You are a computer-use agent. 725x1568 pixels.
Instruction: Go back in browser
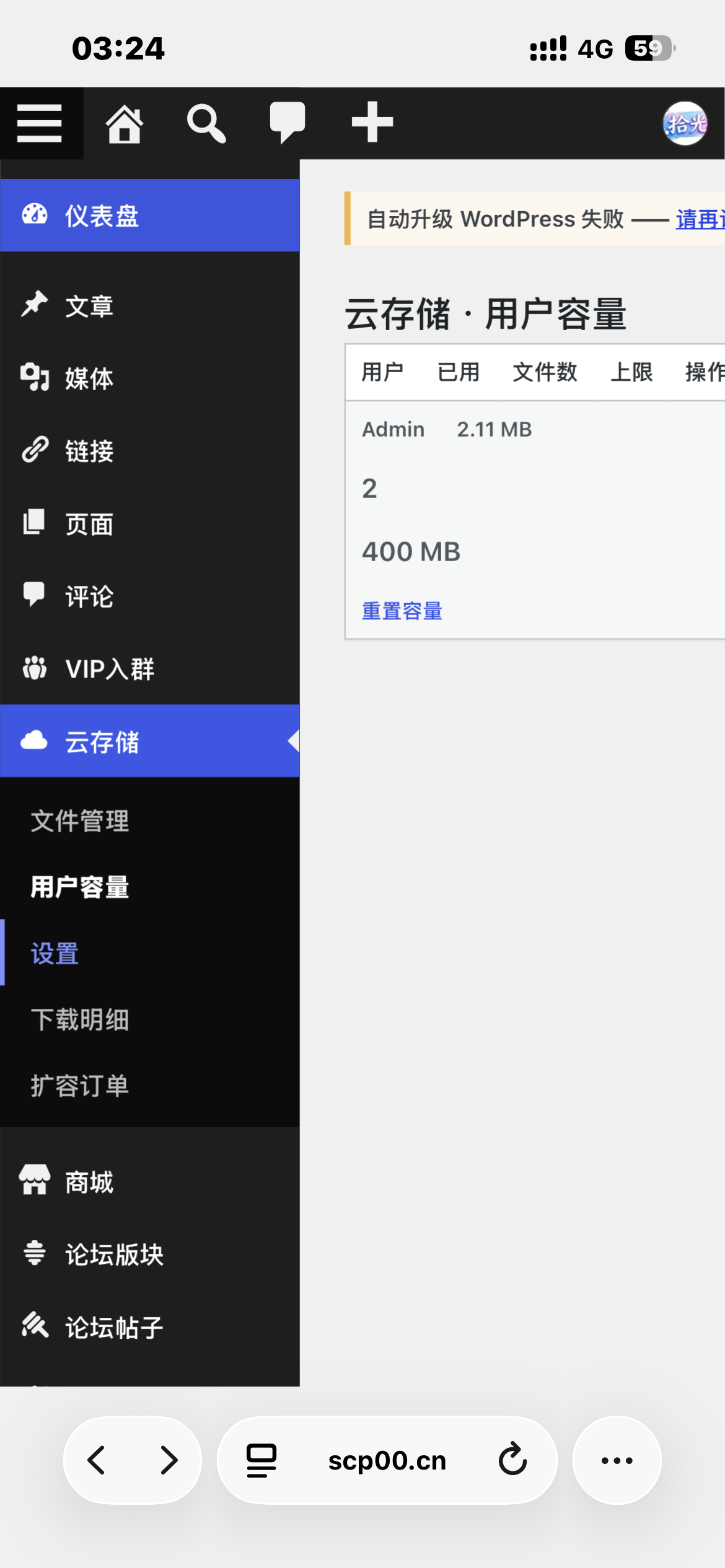tap(97, 1460)
